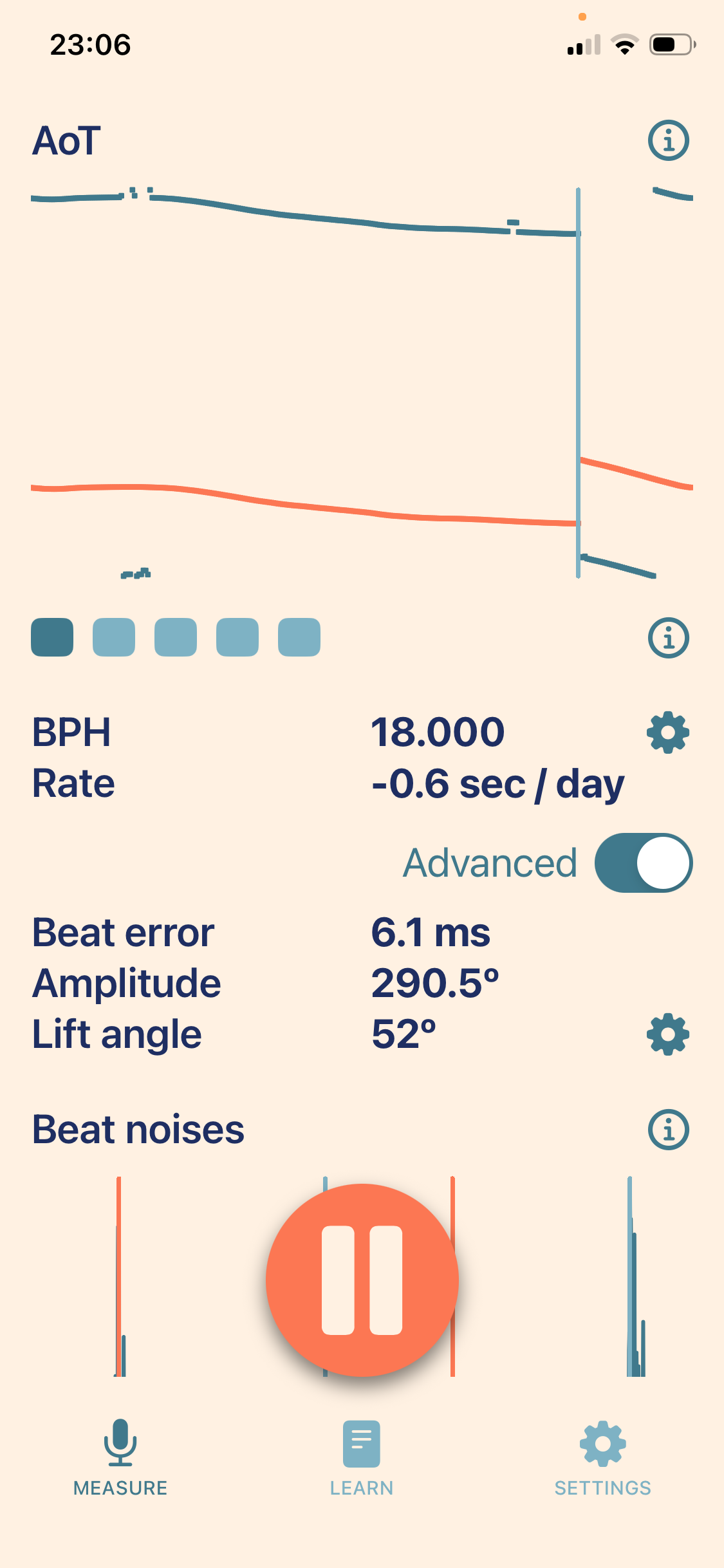This screenshot has height=1568, width=724.
Task: Show info about Beat noises
Action: (x=668, y=1129)
